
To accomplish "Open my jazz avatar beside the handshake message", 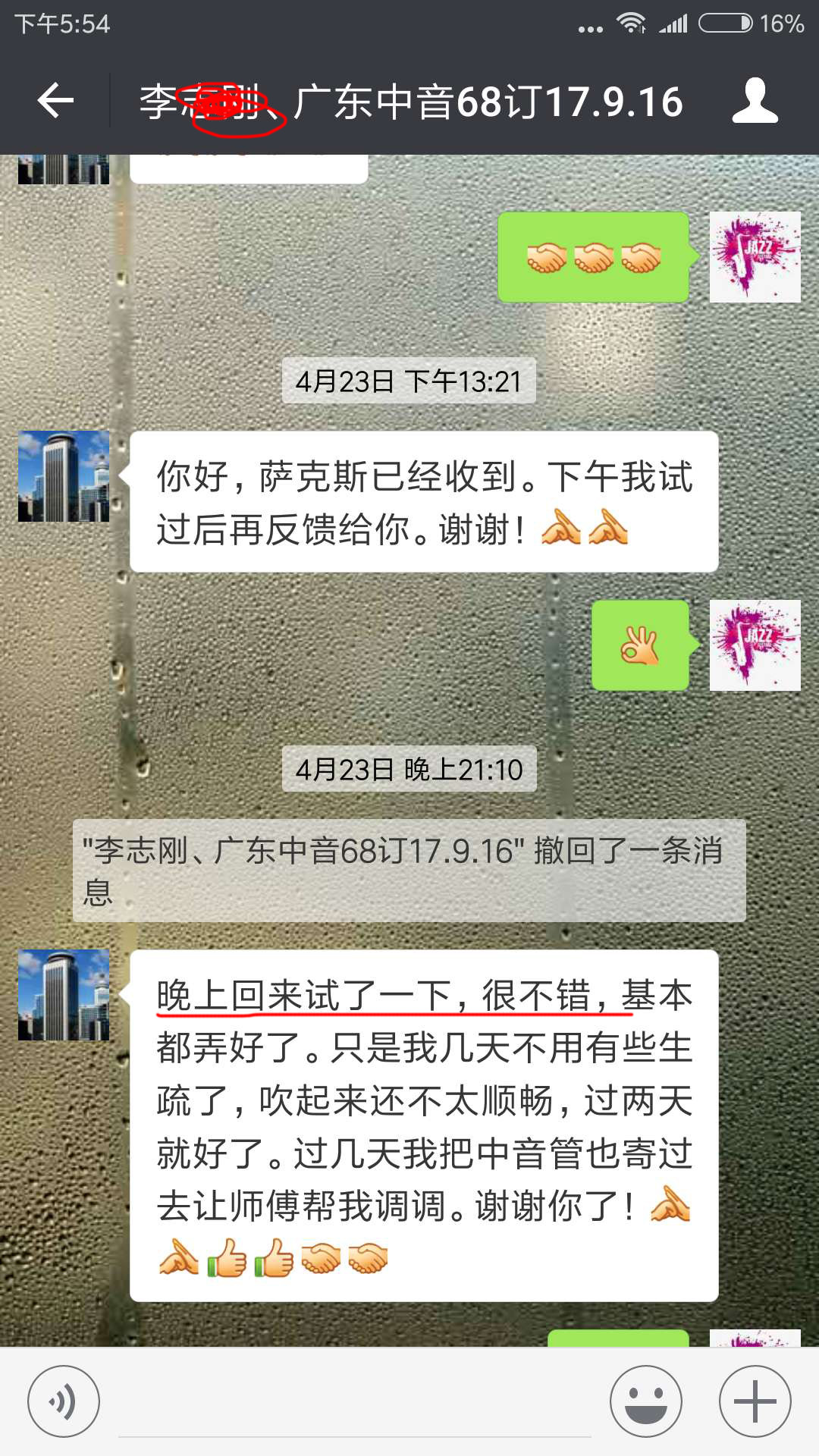I will (755, 257).
